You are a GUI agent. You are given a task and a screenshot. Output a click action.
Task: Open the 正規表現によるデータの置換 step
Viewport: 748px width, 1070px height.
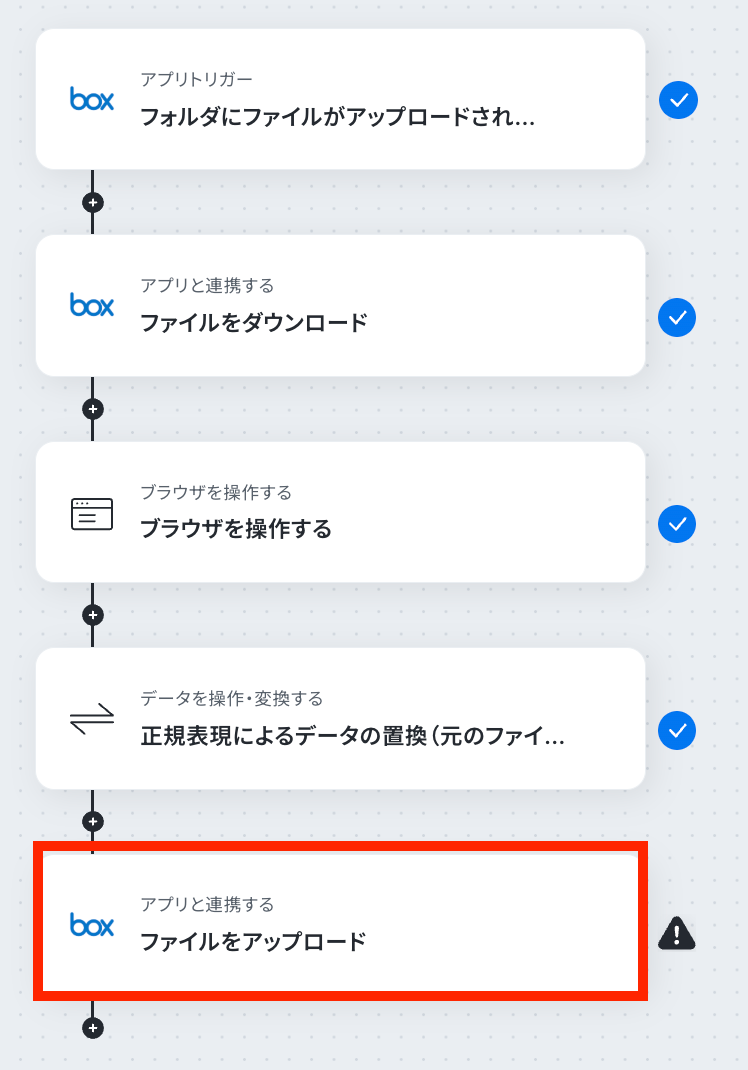point(341,719)
